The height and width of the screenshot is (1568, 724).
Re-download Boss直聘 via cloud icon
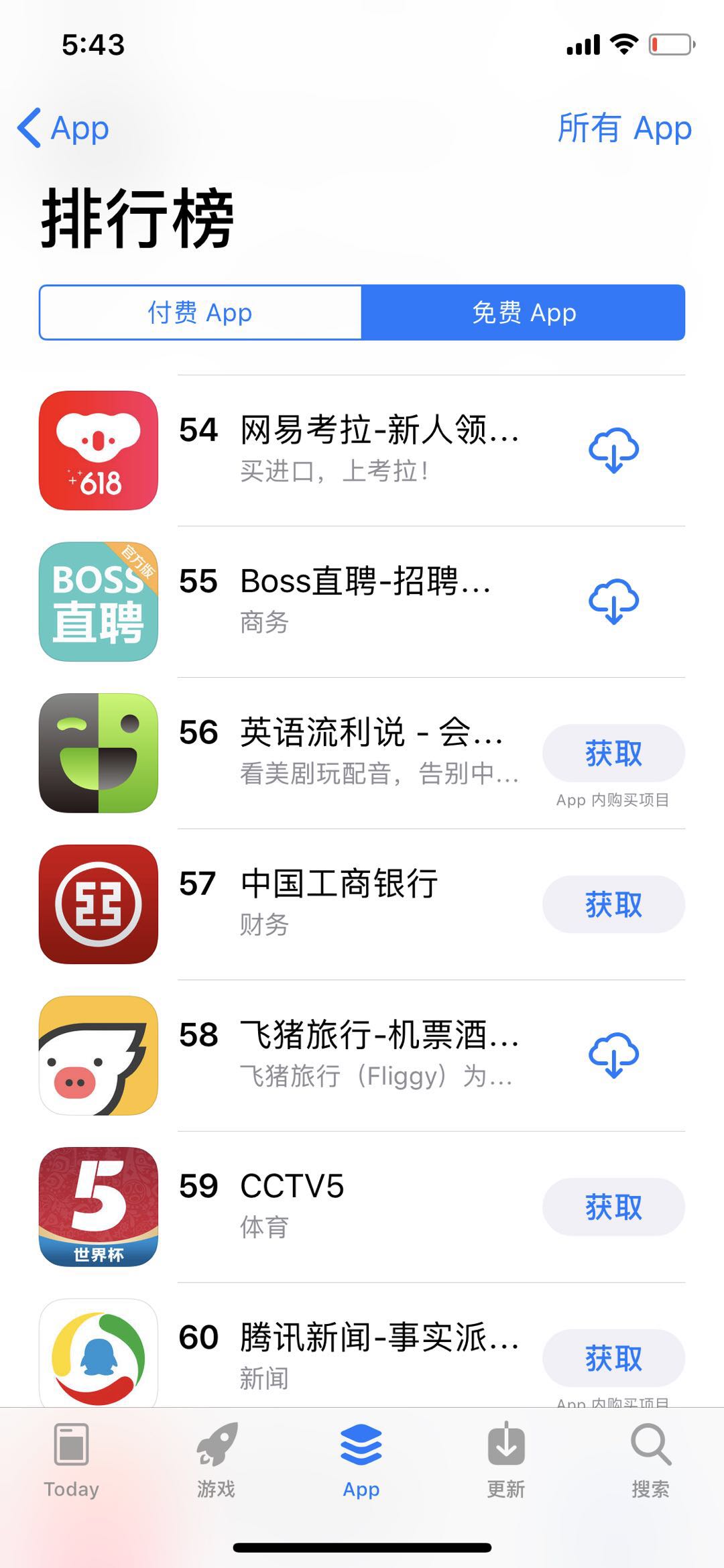[x=613, y=601]
